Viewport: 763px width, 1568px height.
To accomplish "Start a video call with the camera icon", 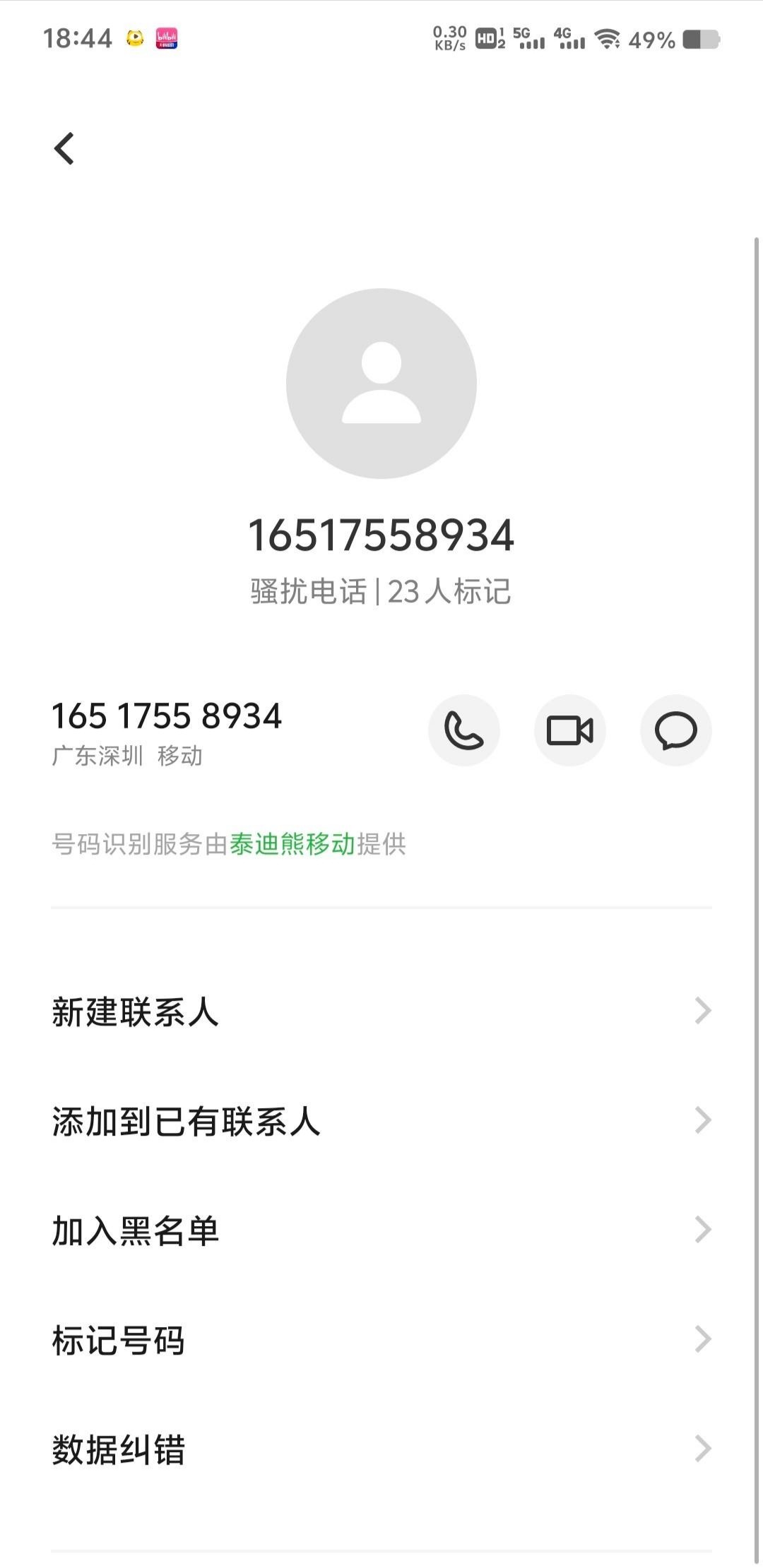I will [569, 730].
